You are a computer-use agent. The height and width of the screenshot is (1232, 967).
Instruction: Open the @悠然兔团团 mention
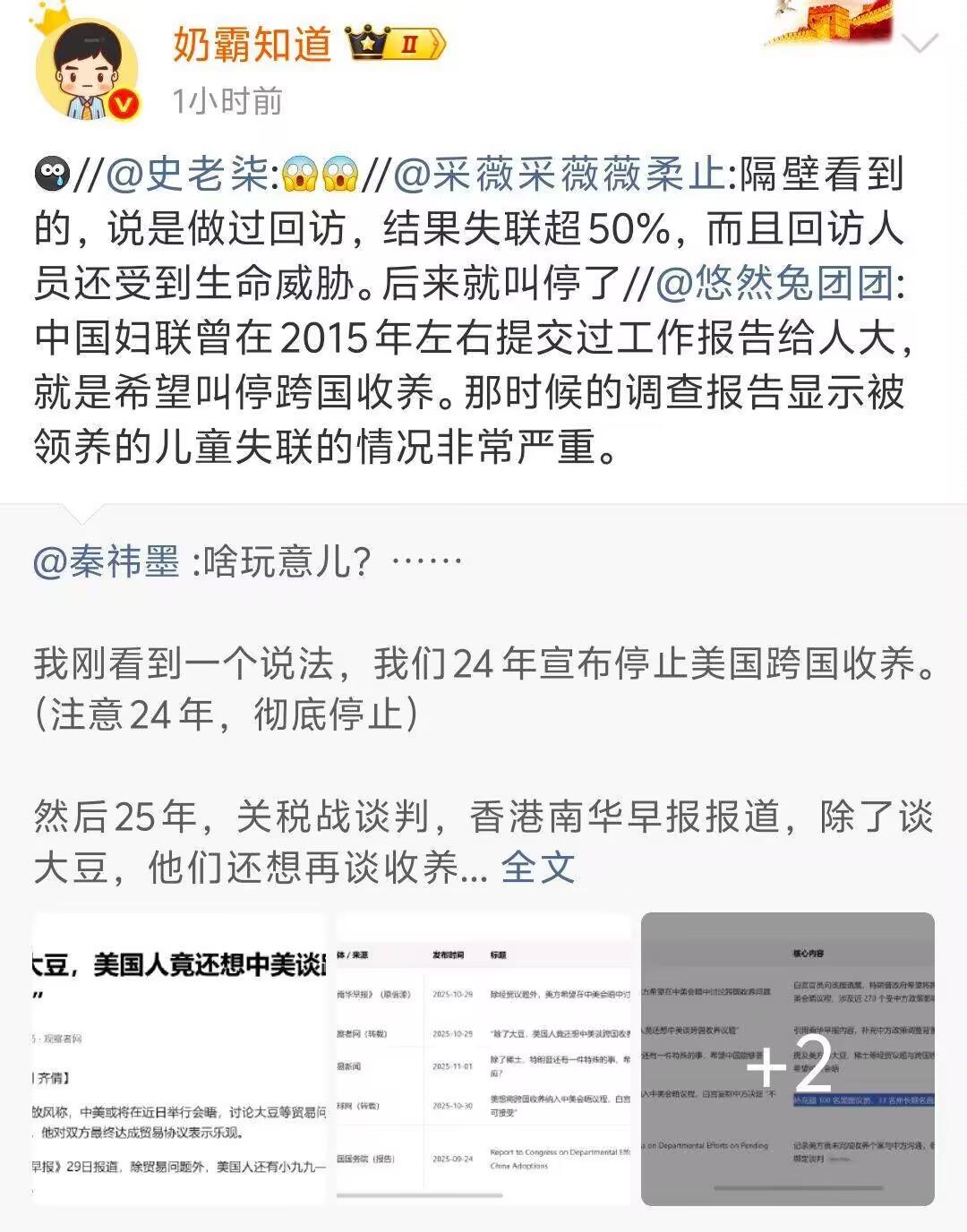774,283
